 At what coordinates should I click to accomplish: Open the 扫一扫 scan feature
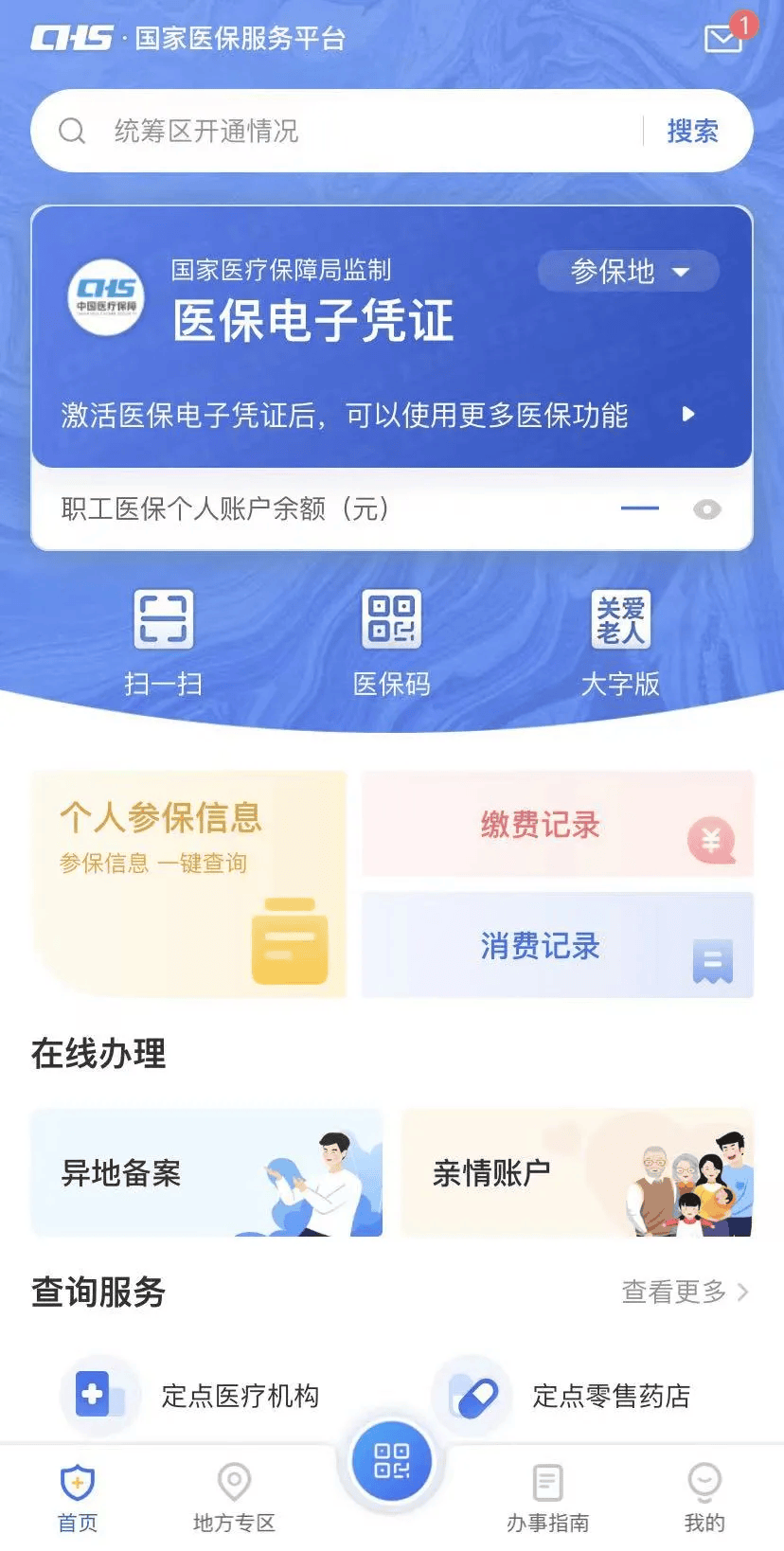(164, 636)
